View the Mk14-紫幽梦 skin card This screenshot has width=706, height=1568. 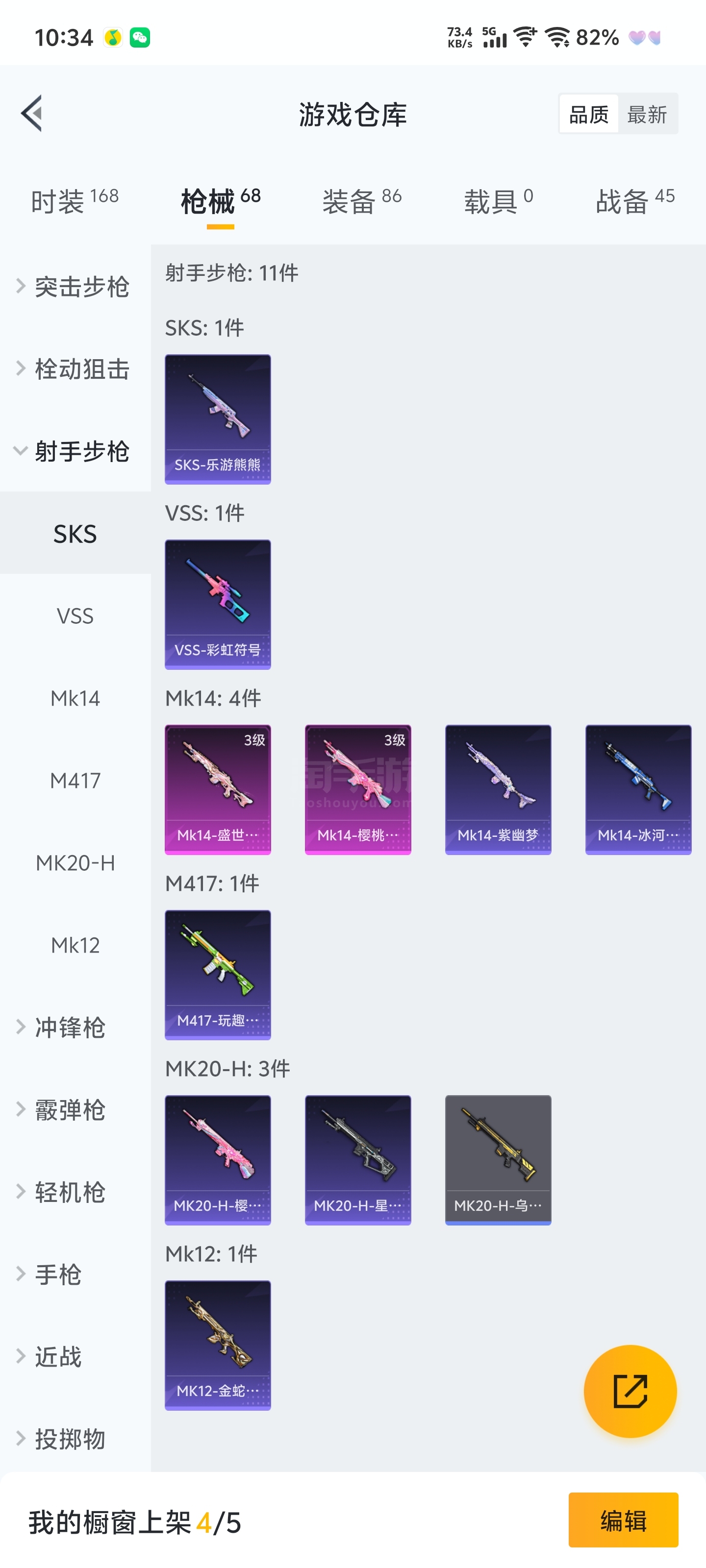(498, 789)
